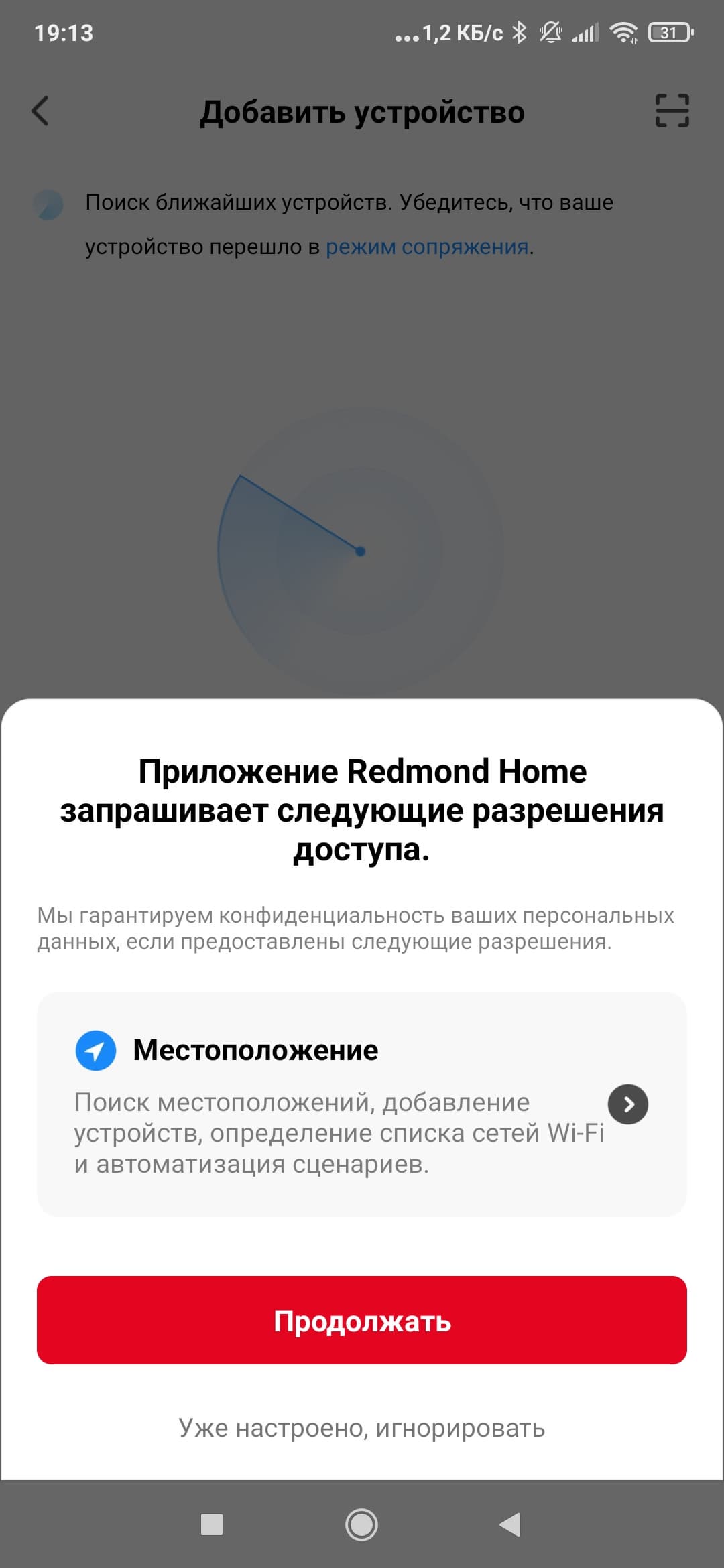Open the Местоположение permission details arrow

627,1104
